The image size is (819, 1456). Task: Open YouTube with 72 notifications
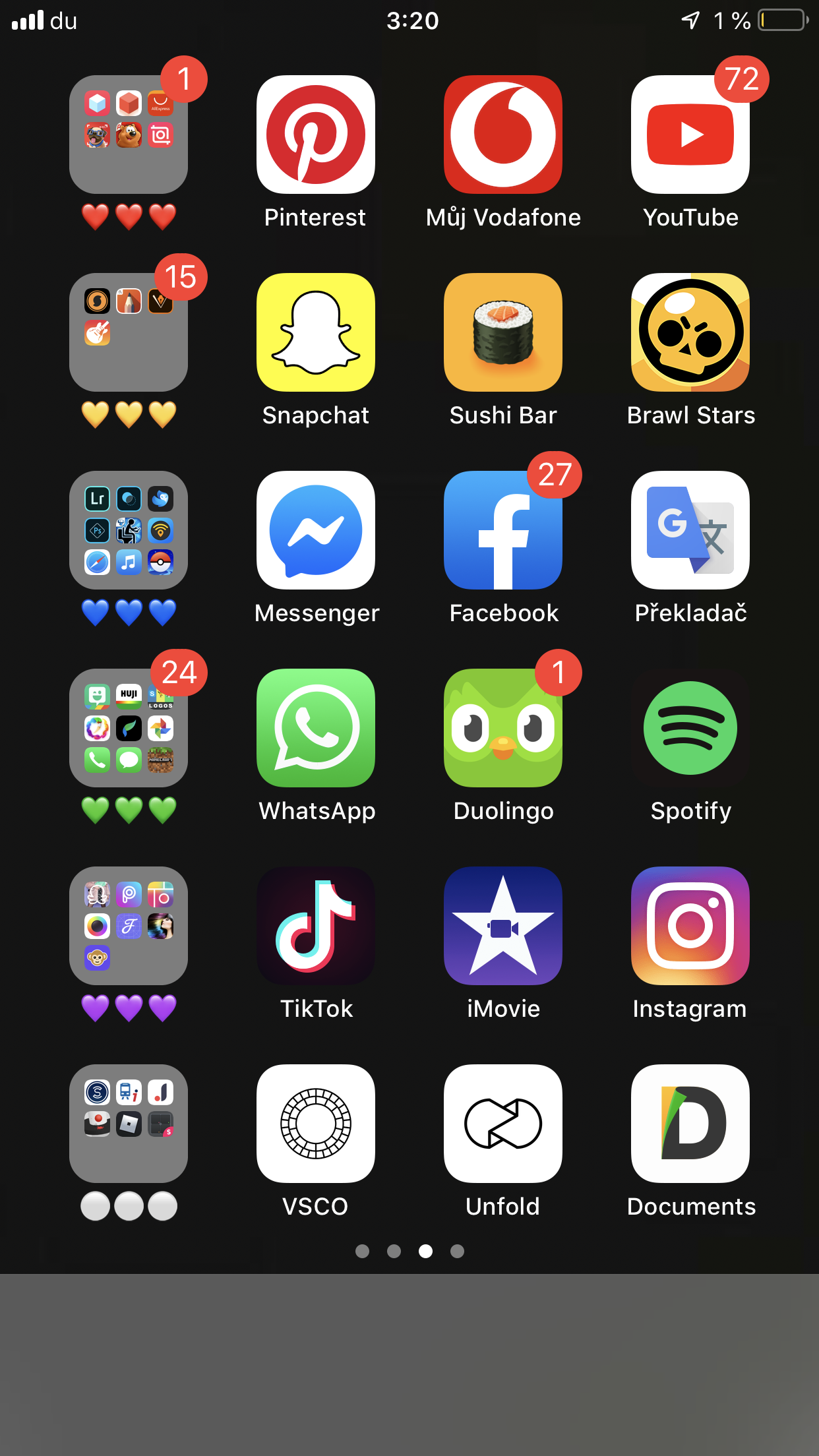click(x=690, y=135)
